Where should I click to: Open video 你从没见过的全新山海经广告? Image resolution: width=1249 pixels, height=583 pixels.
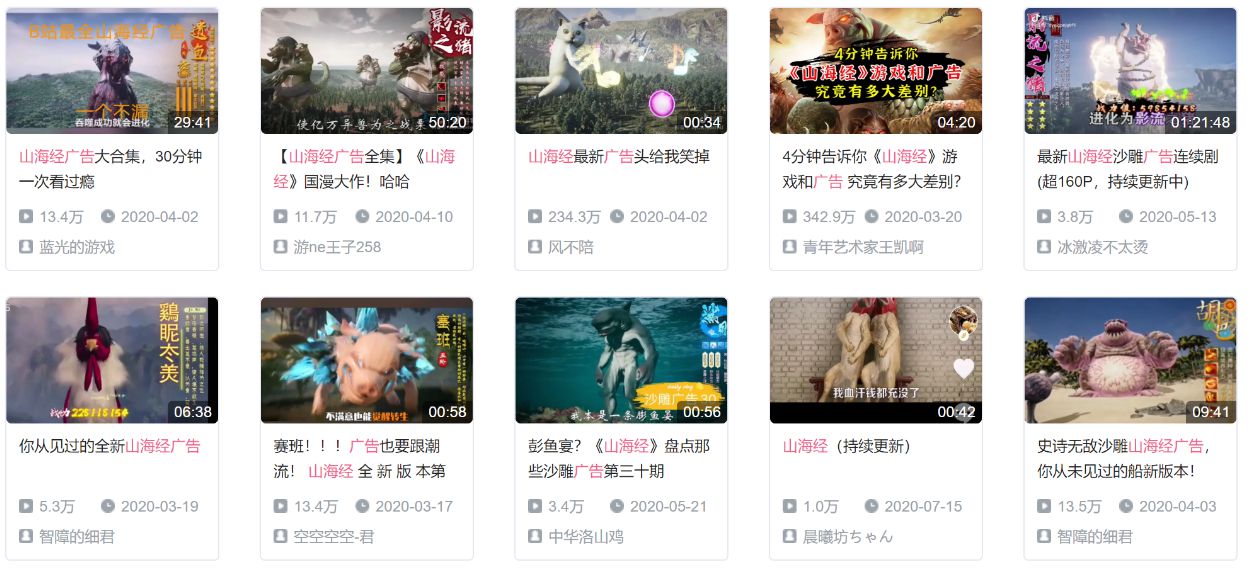[x=112, y=360]
